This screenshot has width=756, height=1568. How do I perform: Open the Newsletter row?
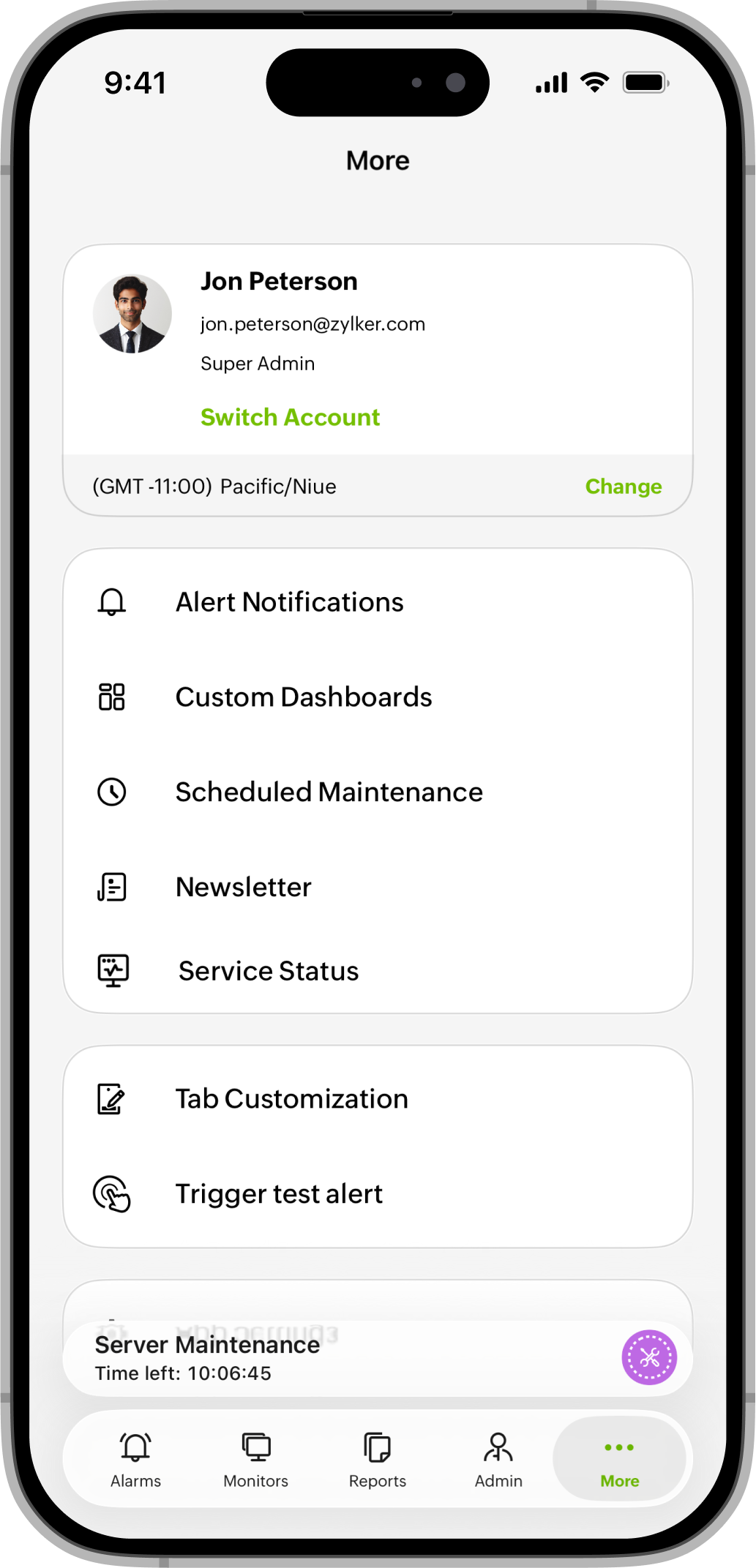coord(244,887)
